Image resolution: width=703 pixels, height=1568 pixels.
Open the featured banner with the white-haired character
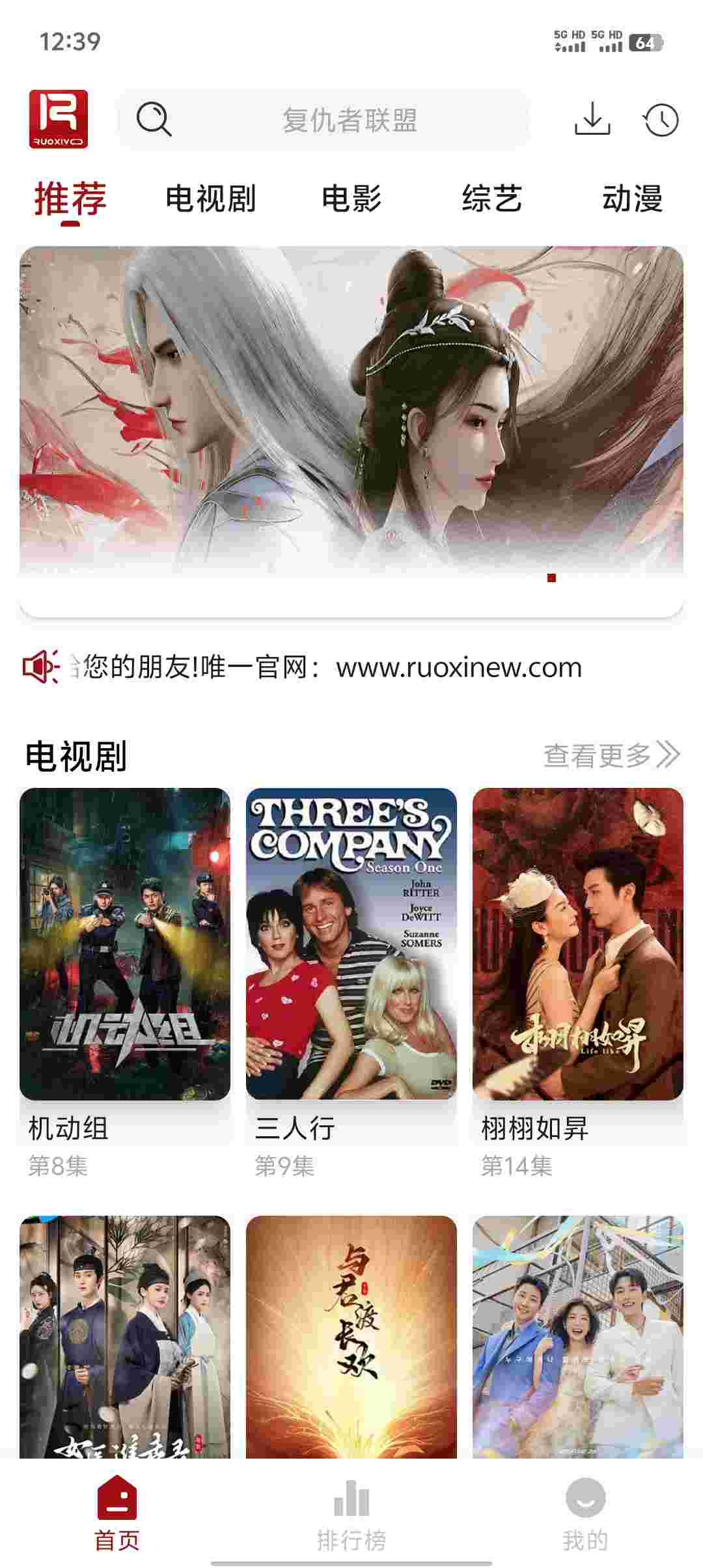tap(351, 417)
